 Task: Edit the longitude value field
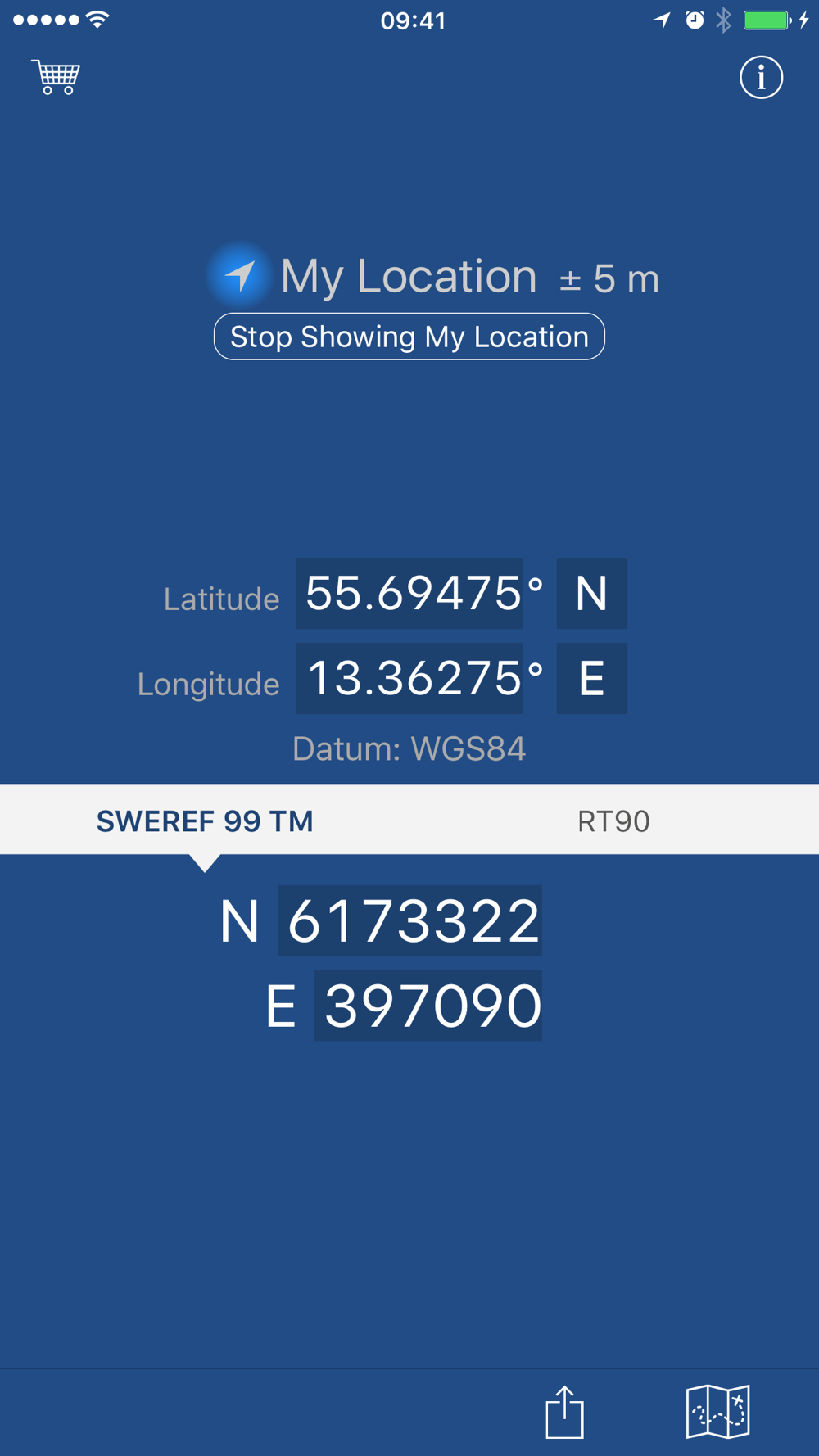click(411, 679)
